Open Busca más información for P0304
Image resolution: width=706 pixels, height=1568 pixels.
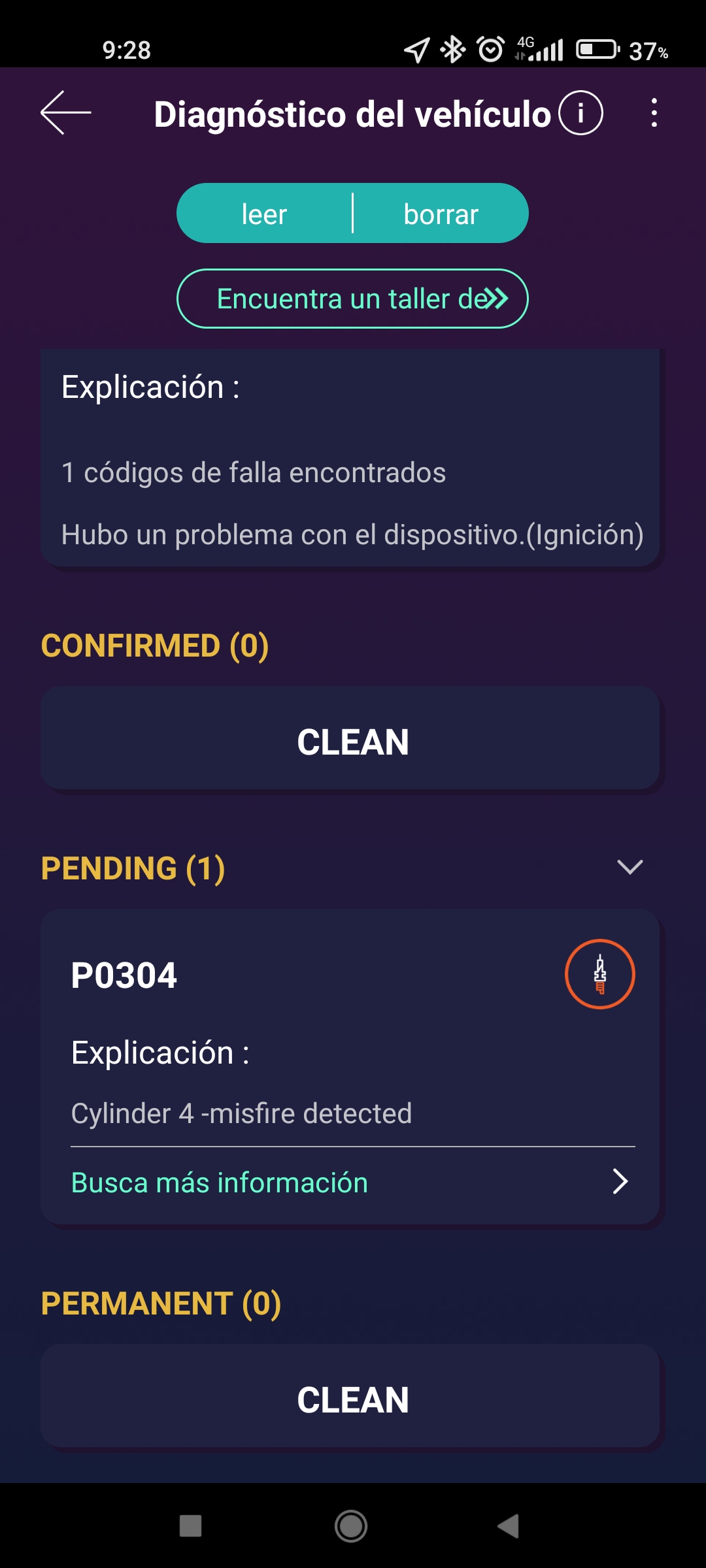353,1183
